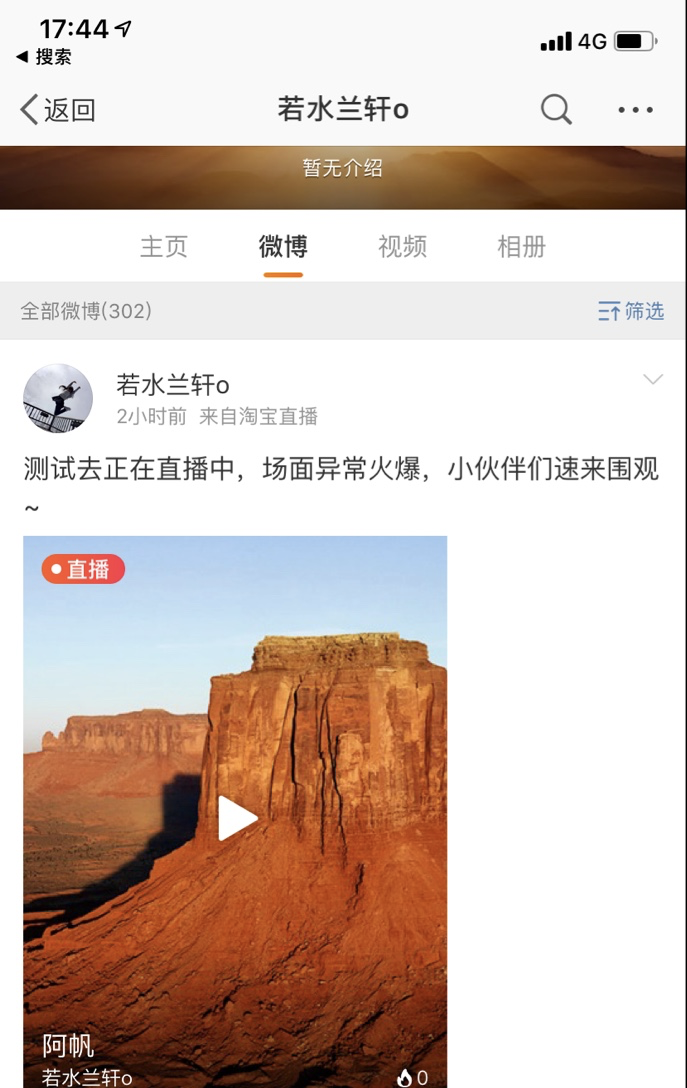Viewport: 687px width, 1088px height.
Task: Open the search magnifier icon
Action: 556,109
